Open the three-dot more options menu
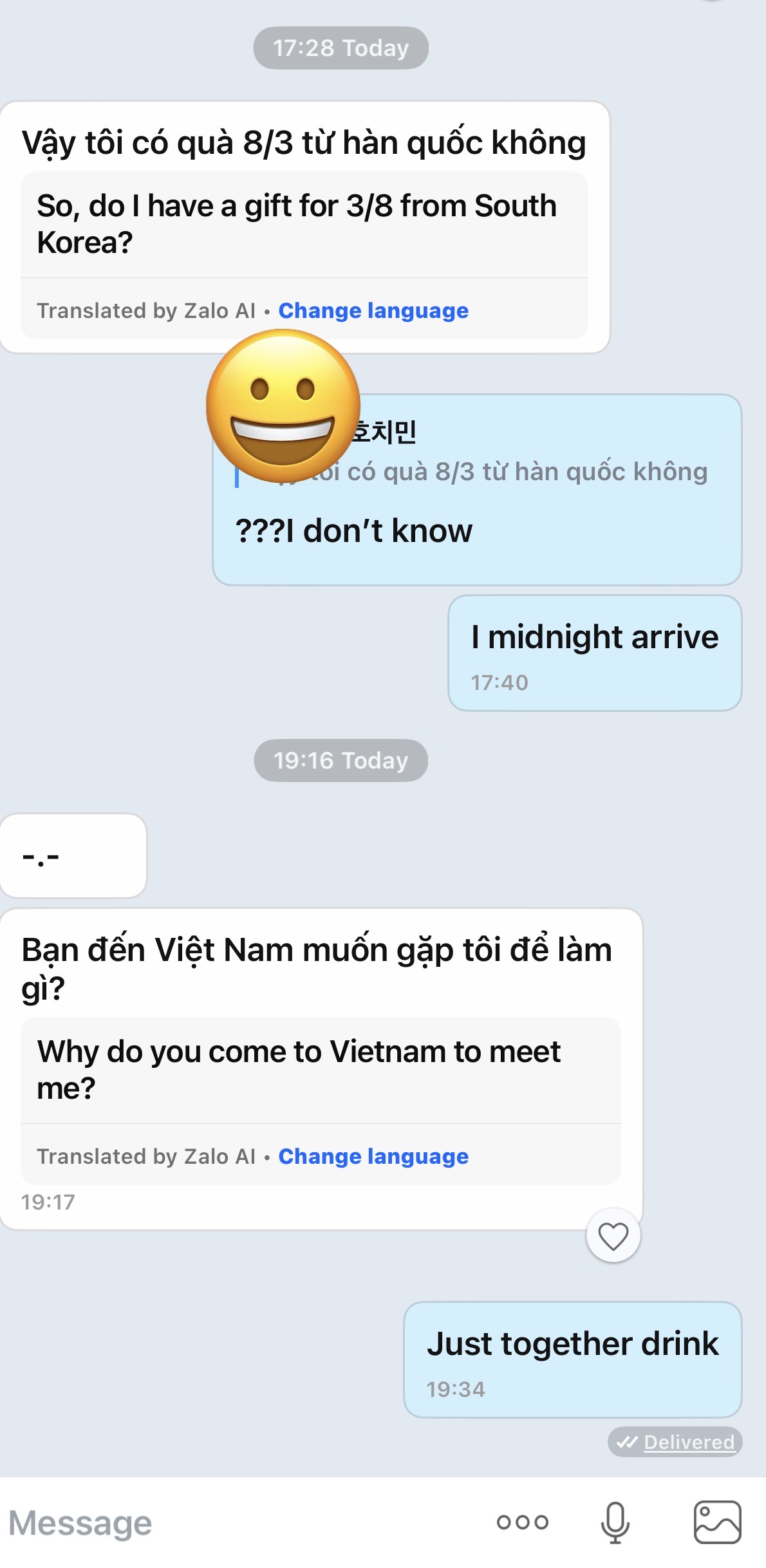The width and height of the screenshot is (766, 1568). 522,1522
